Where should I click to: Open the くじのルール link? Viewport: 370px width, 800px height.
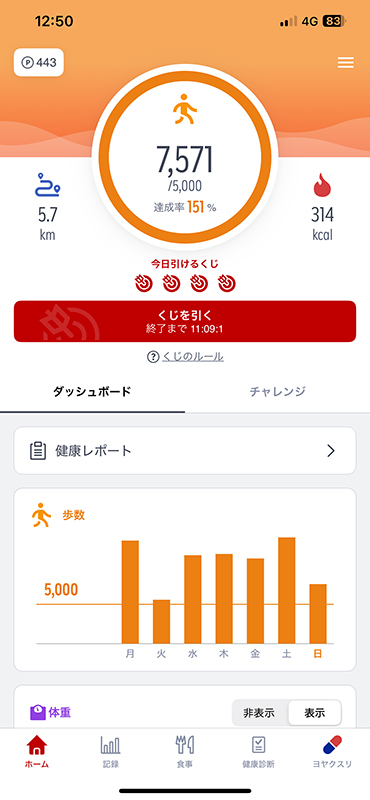click(x=185, y=357)
